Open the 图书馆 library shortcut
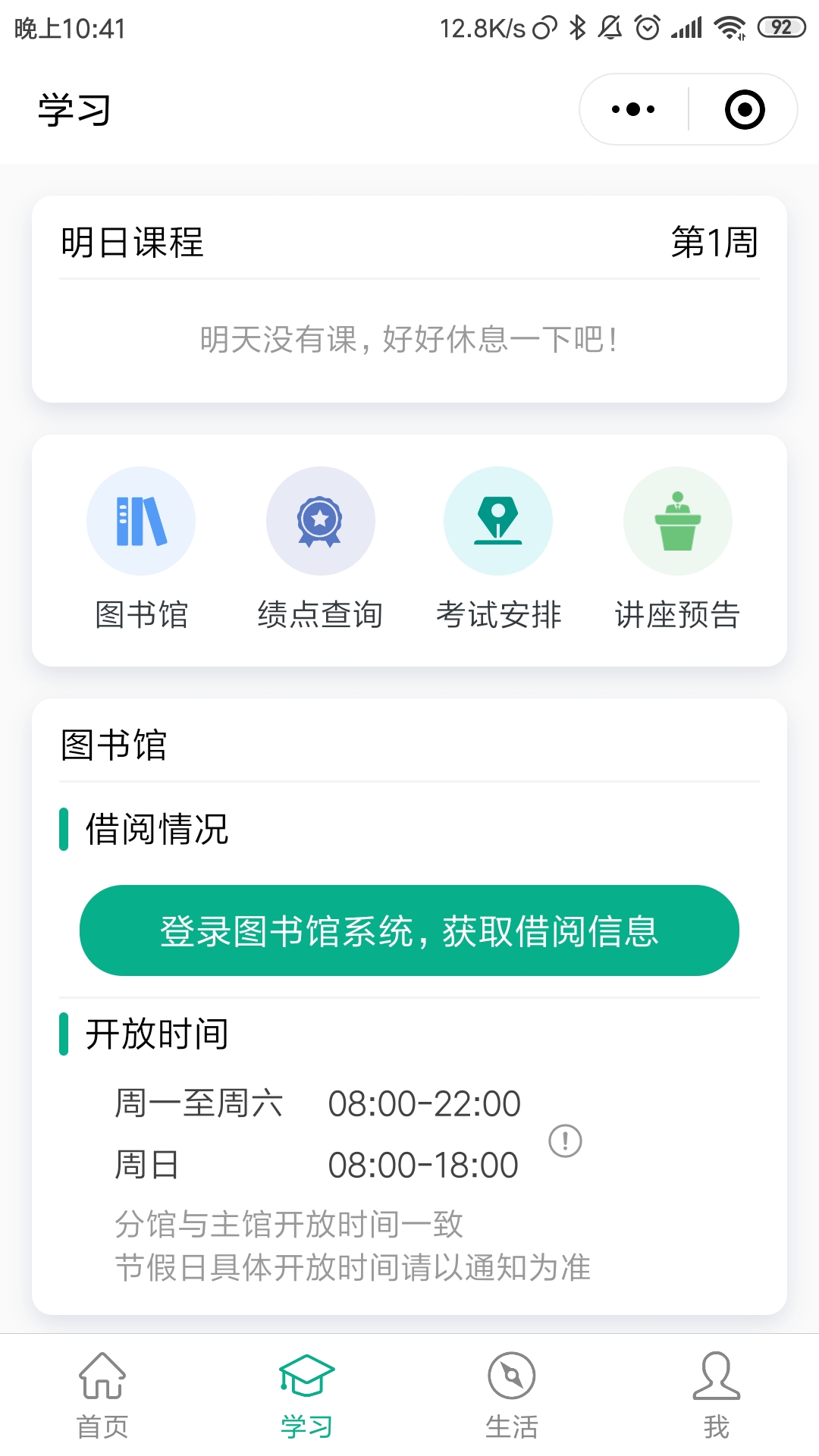The image size is (819, 1456). [141, 549]
